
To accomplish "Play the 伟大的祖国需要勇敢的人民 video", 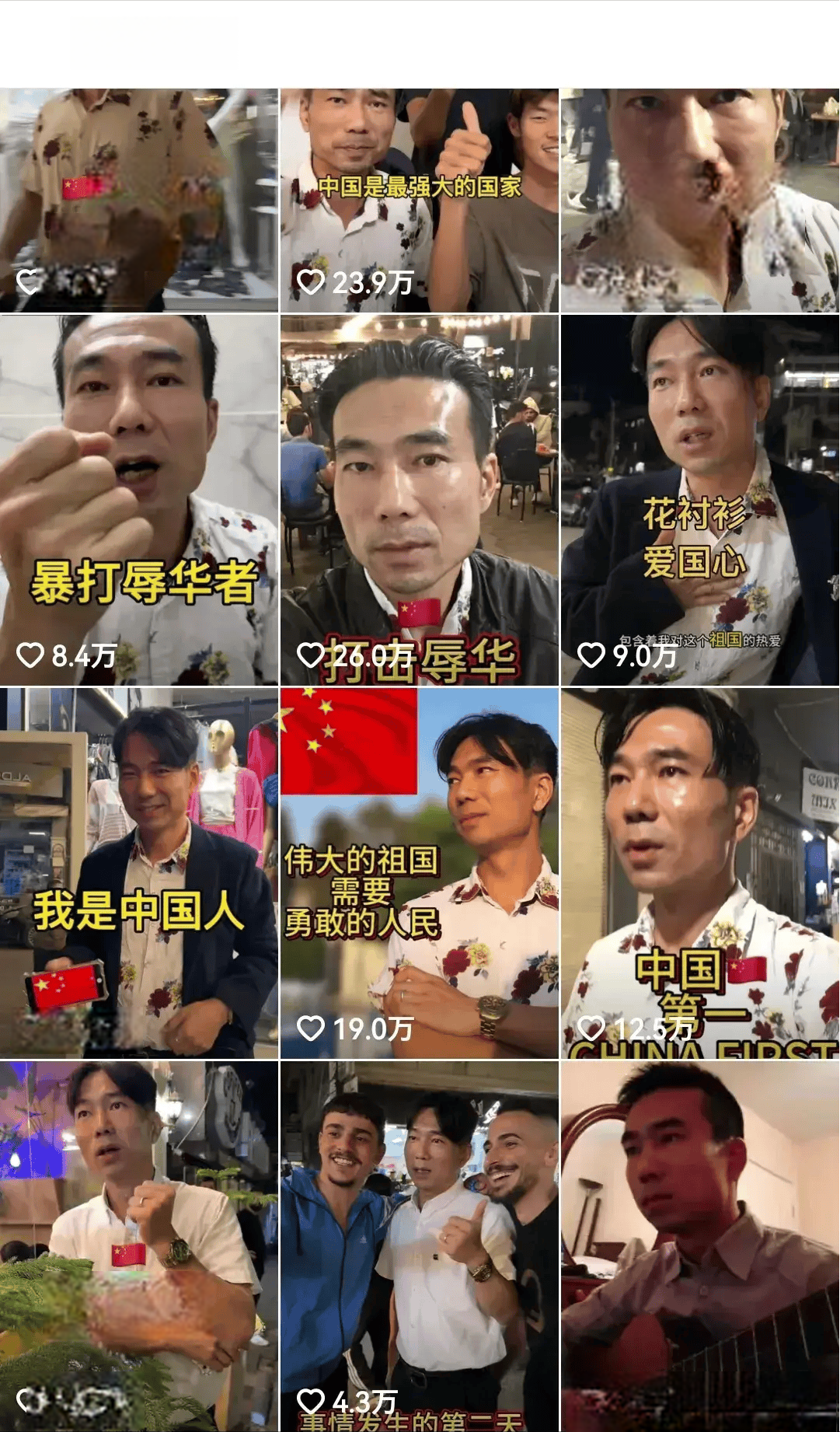I will click(420, 873).
